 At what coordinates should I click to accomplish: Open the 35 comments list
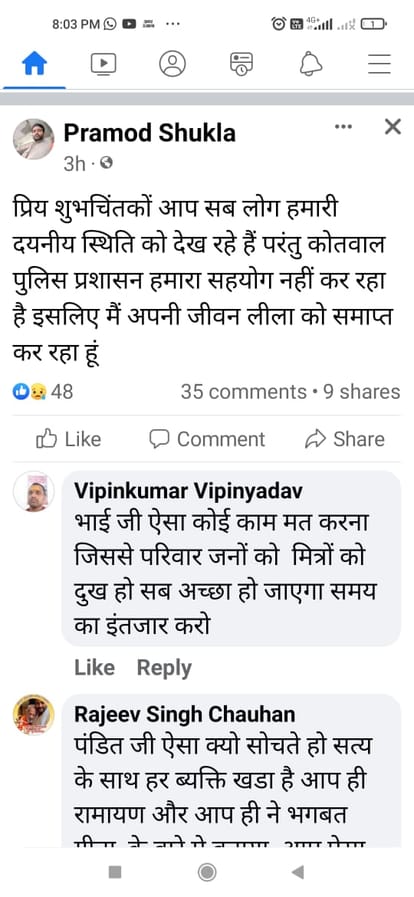244,392
